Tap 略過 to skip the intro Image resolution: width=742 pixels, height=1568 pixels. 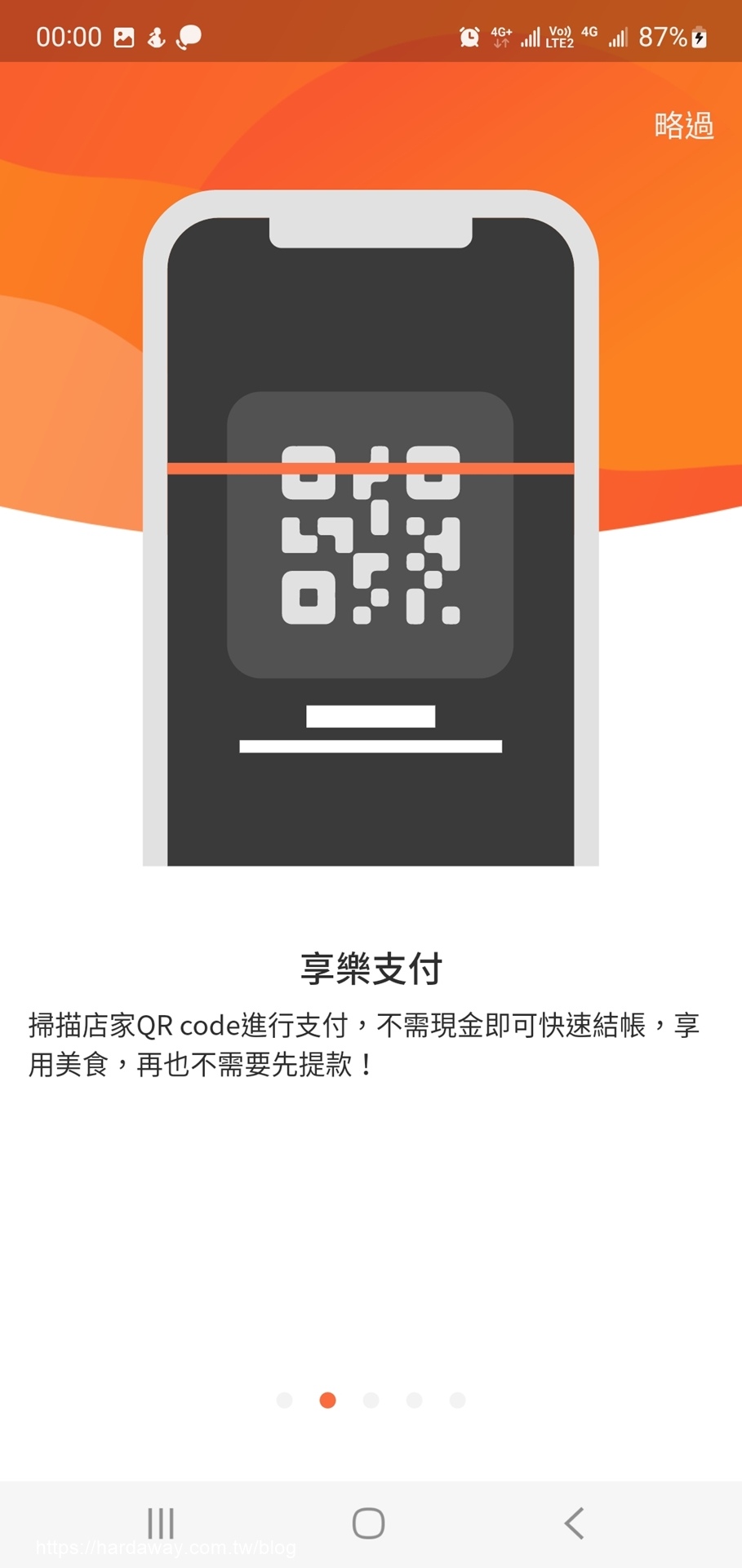tap(684, 126)
